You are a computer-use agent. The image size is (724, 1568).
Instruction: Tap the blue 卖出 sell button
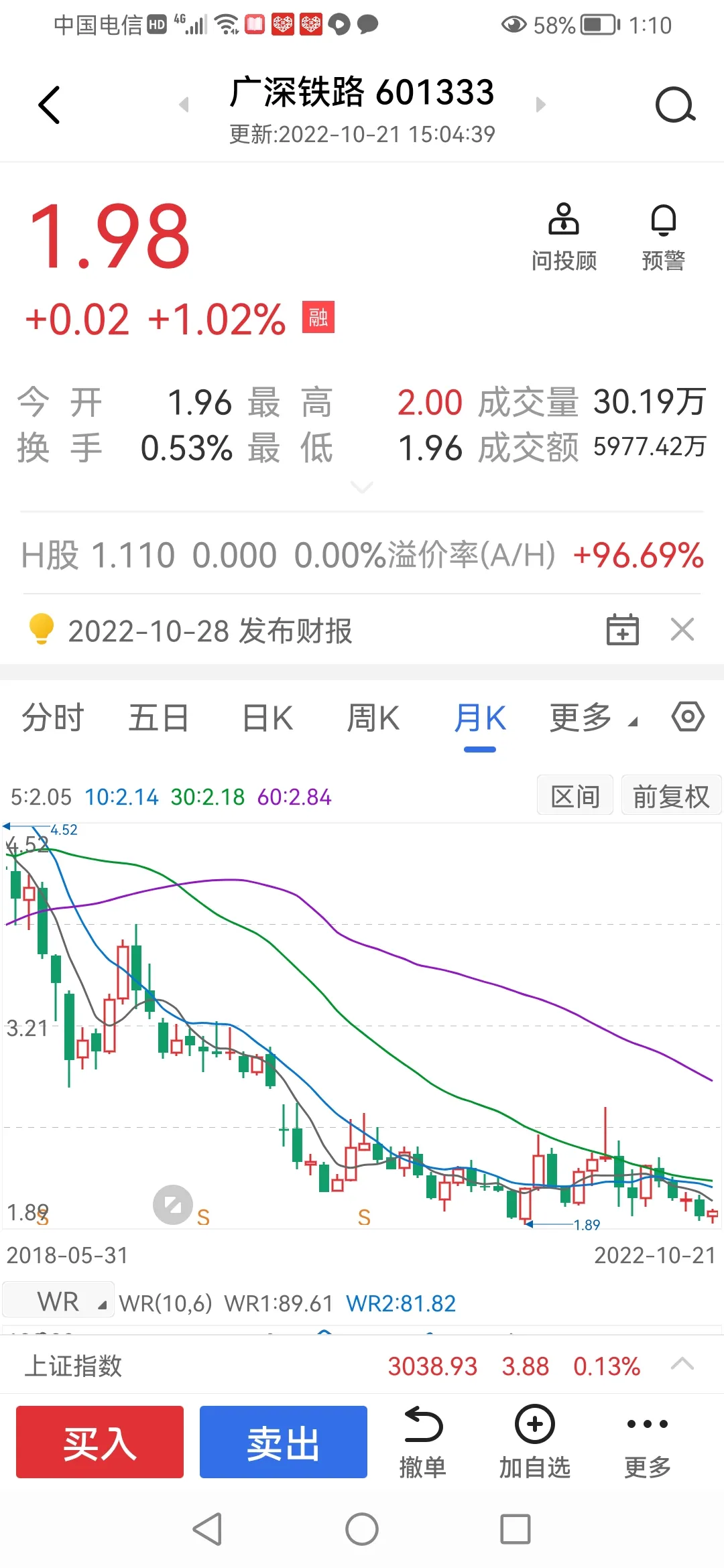284,1443
